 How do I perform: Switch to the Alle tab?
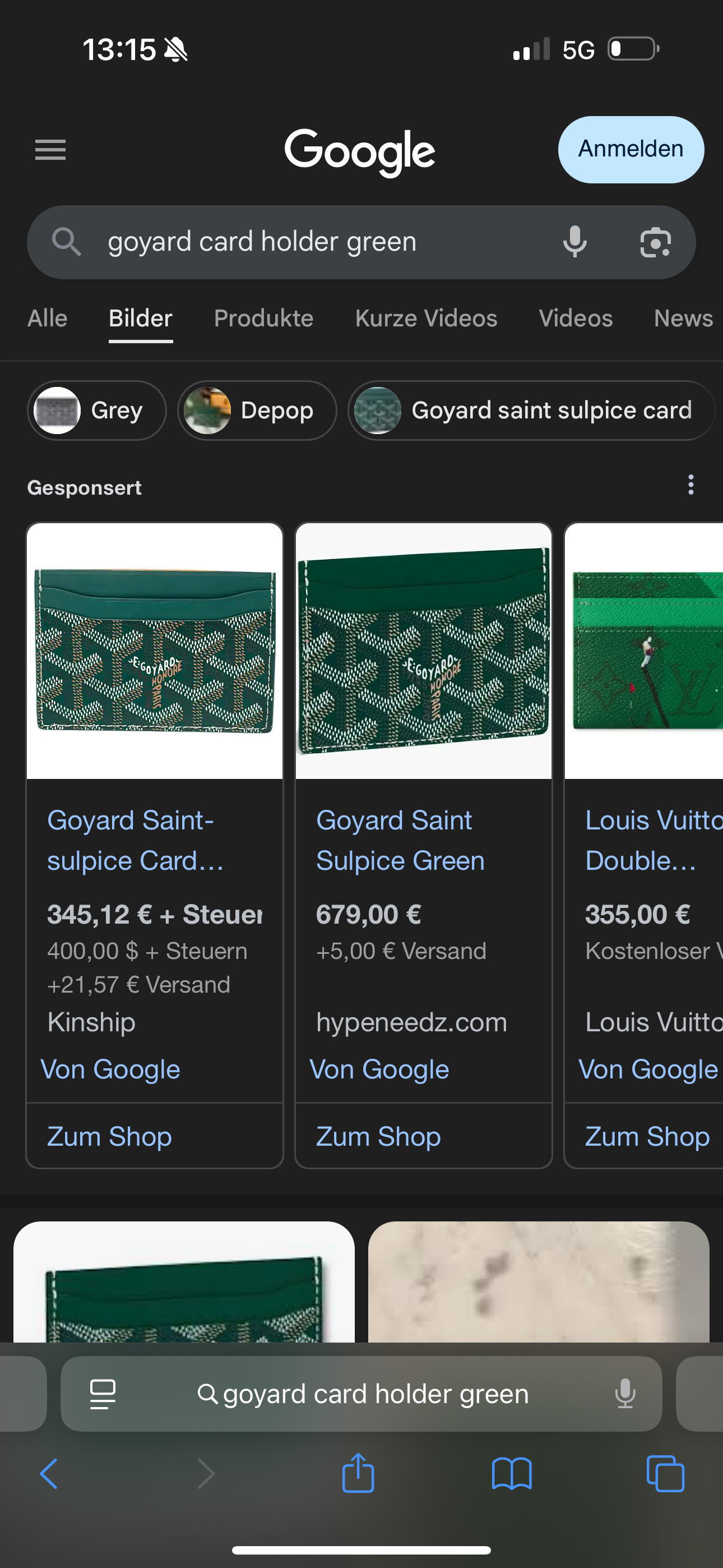click(48, 319)
